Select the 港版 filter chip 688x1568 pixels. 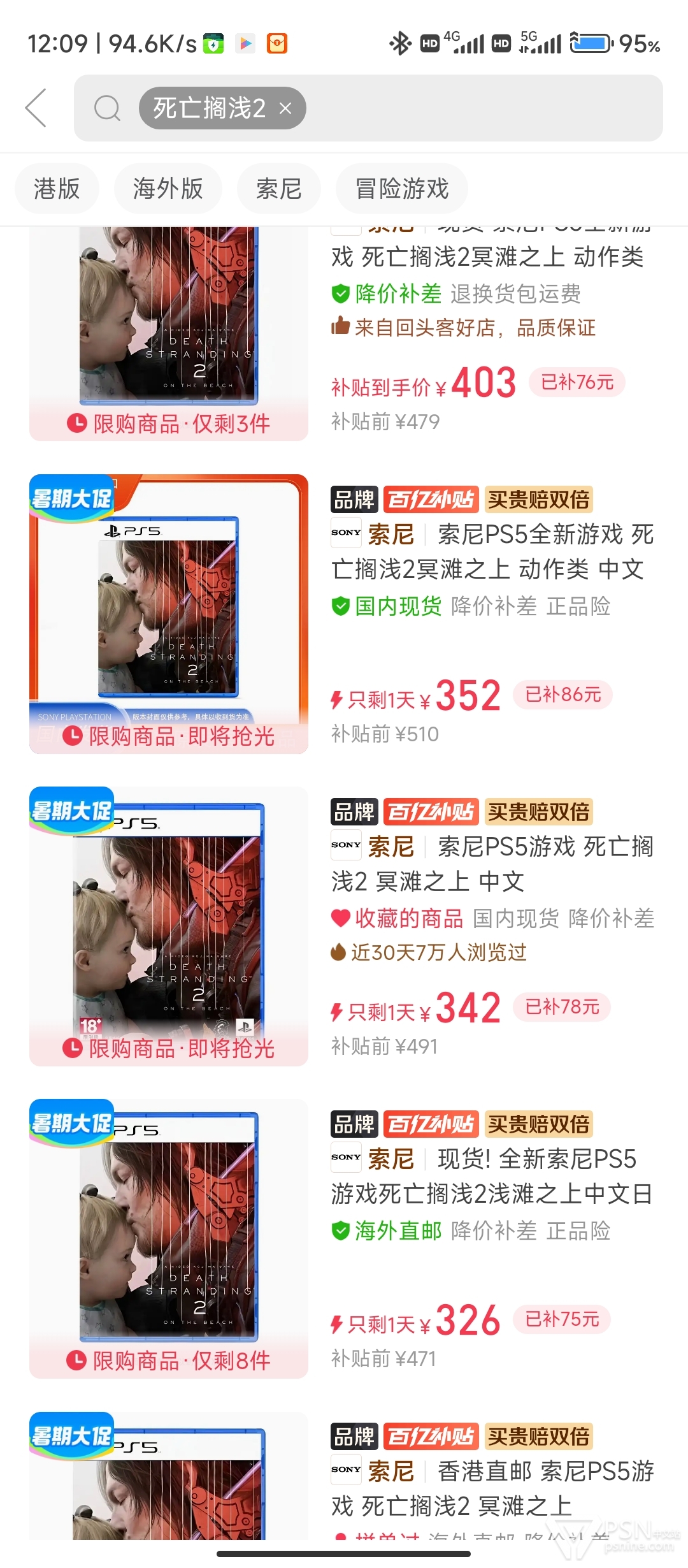tap(57, 189)
